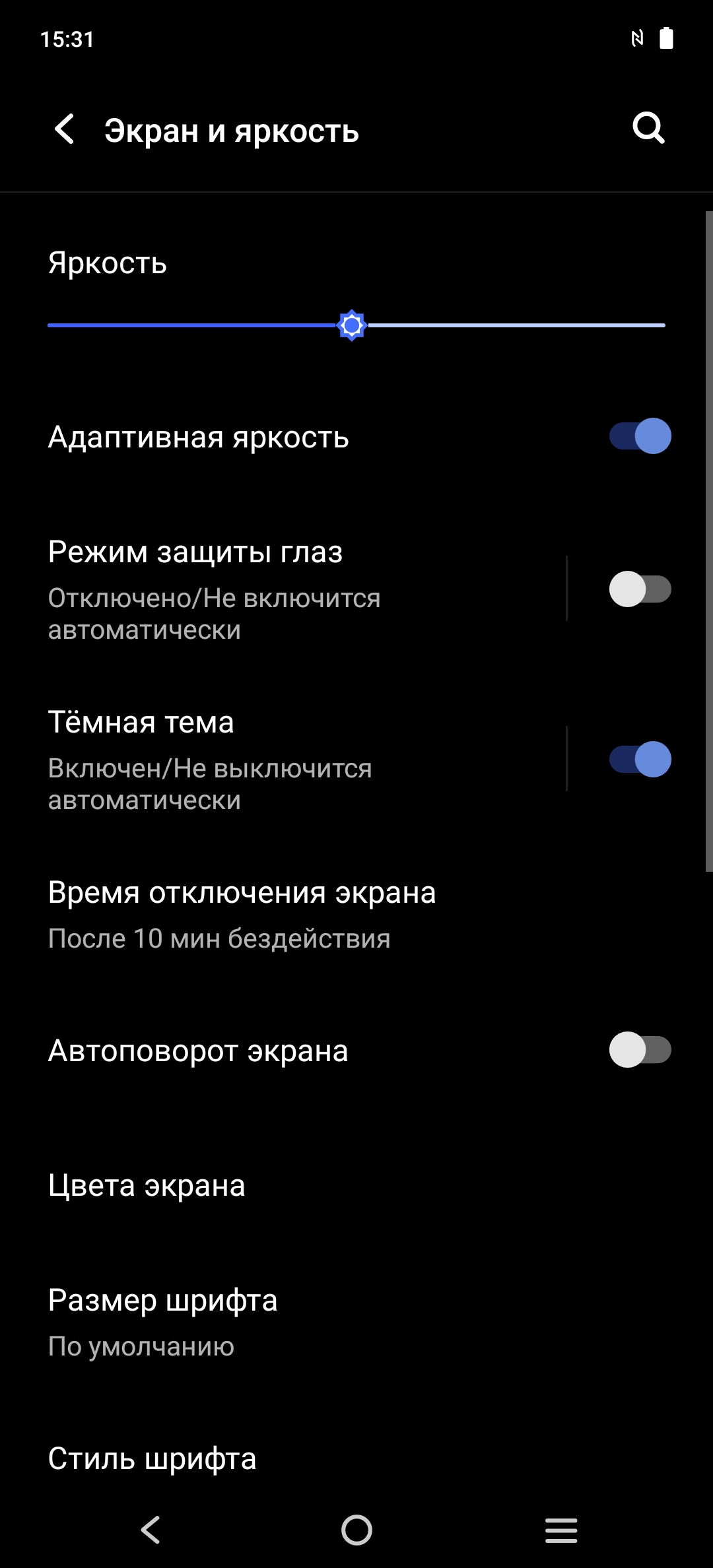This screenshot has height=1568, width=713.
Task: Open the recent apps button
Action: (x=561, y=1530)
